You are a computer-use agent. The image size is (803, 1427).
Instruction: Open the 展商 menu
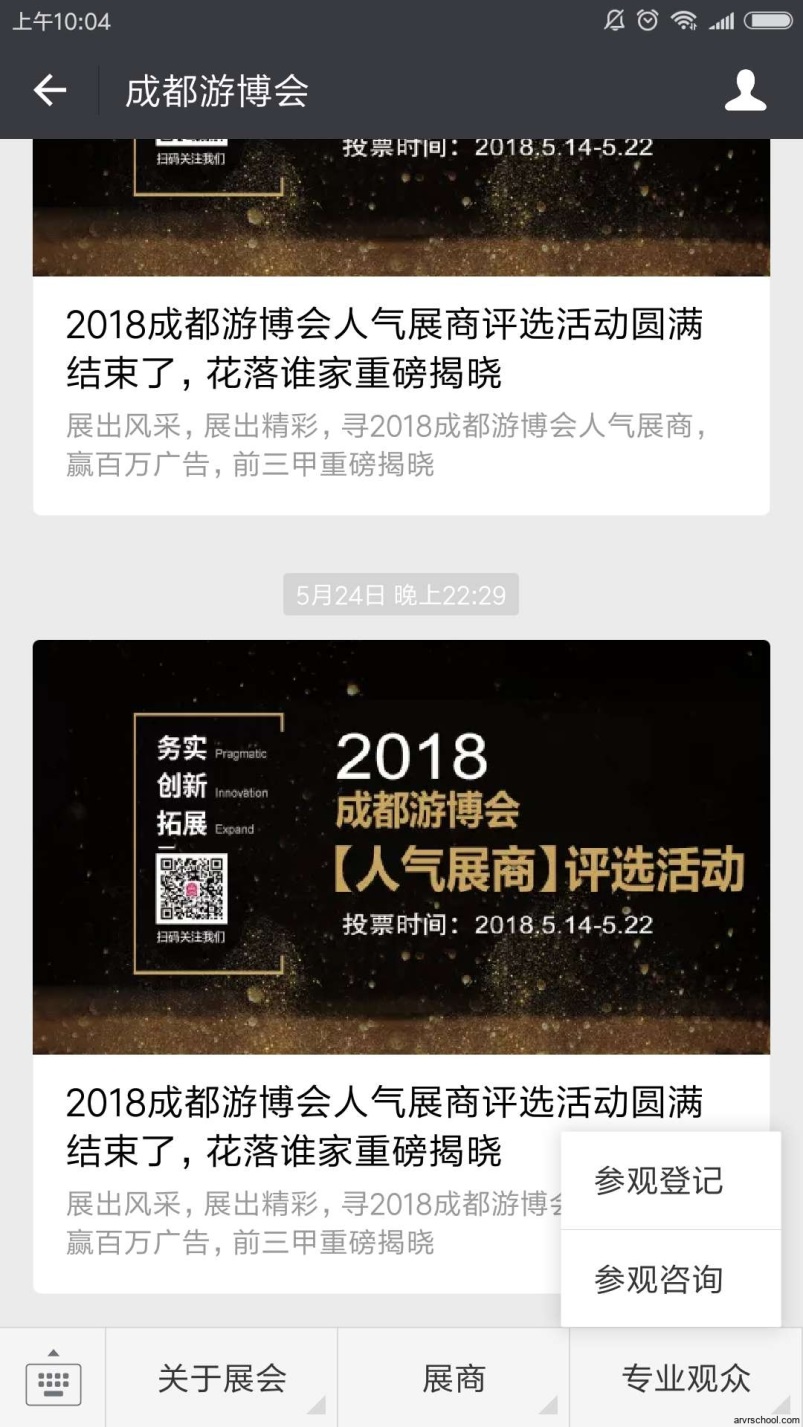tap(453, 1378)
